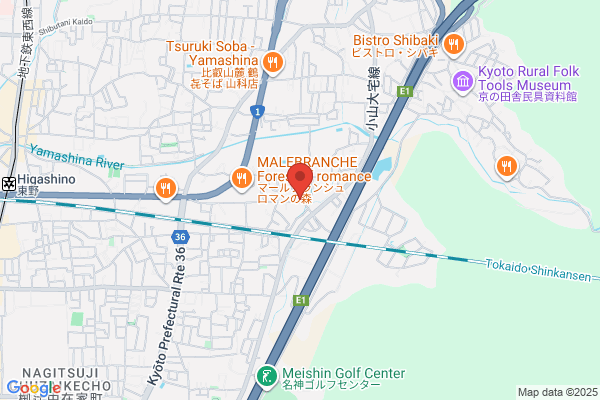This screenshot has width=600, height=400.
Task: Open Kyoto Rural Folk Tools Museum marker
Action: pos(463,82)
